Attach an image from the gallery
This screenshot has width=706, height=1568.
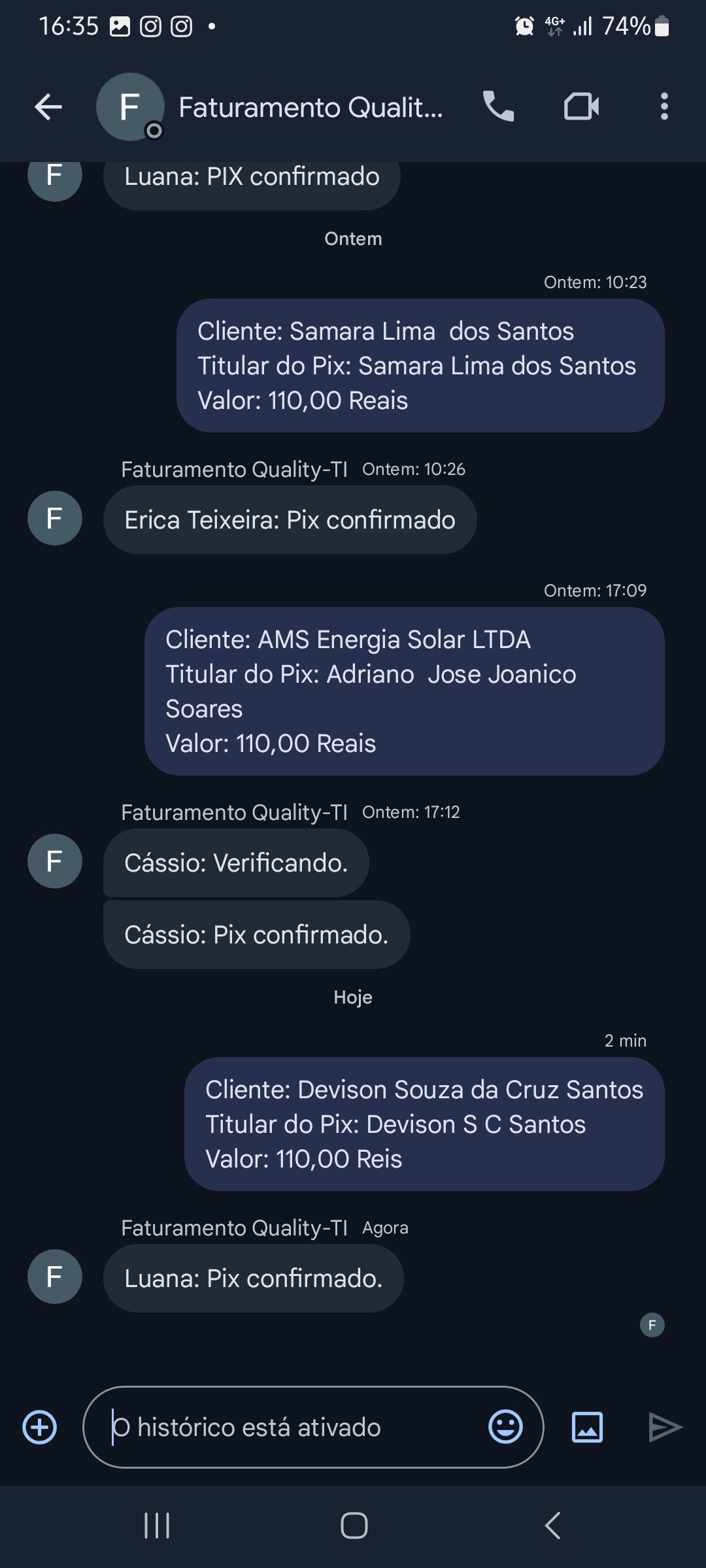(x=587, y=1428)
